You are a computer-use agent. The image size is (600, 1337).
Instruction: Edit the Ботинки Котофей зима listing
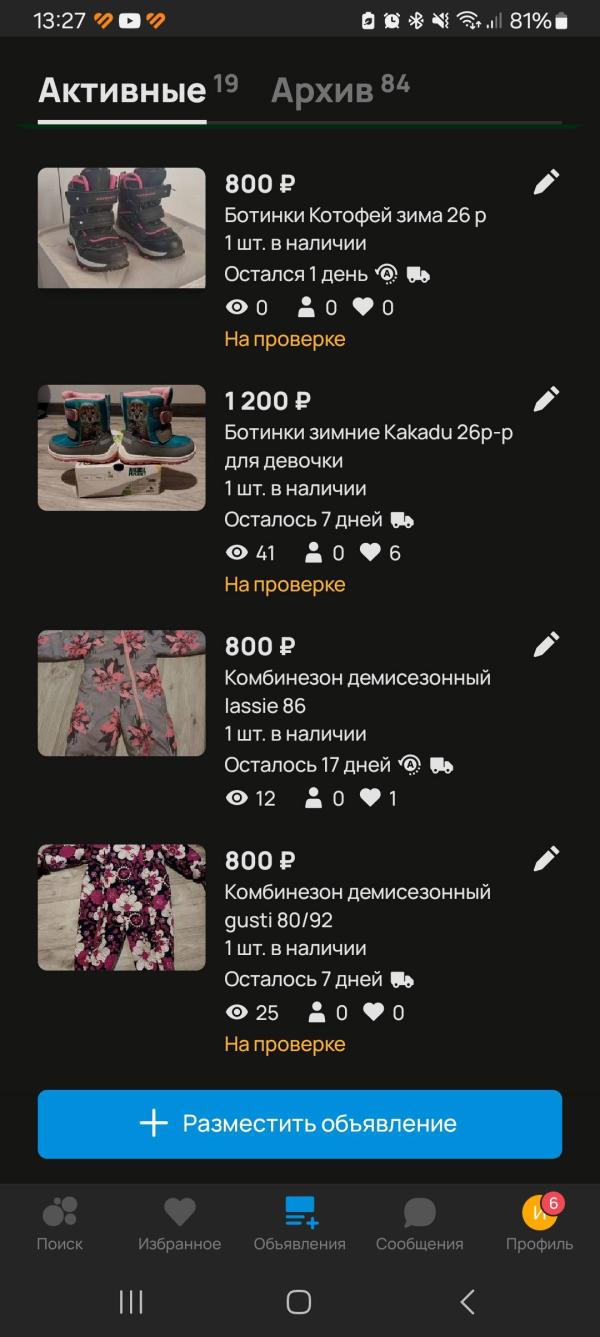546,182
